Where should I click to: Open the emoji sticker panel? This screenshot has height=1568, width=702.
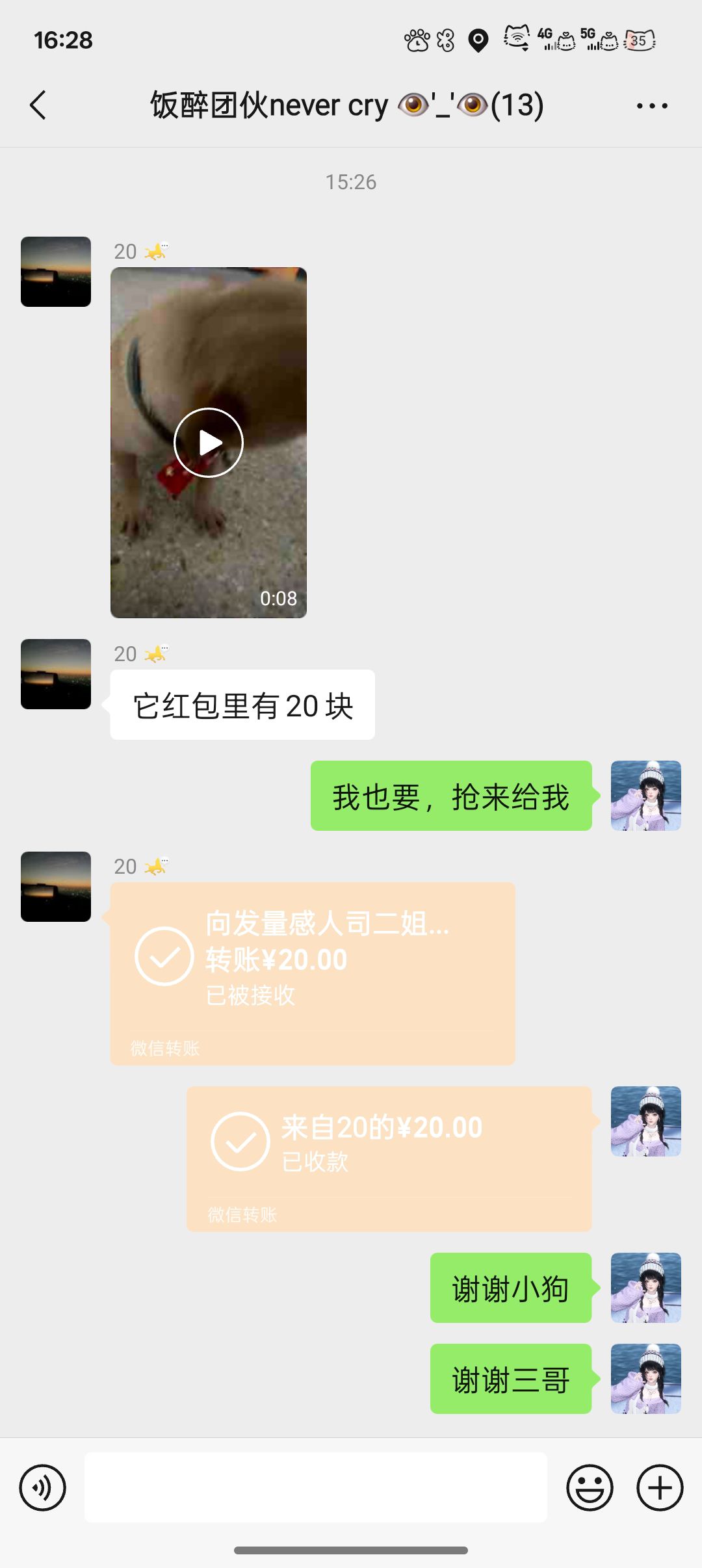click(x=590, y=1487)
